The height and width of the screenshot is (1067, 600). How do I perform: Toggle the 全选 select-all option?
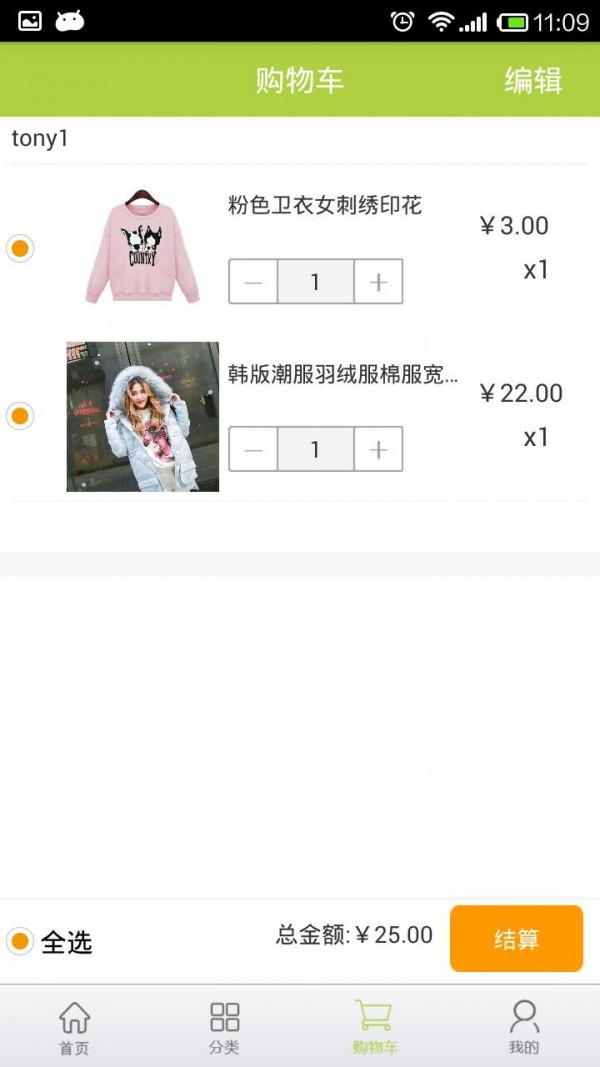(20, 941)
